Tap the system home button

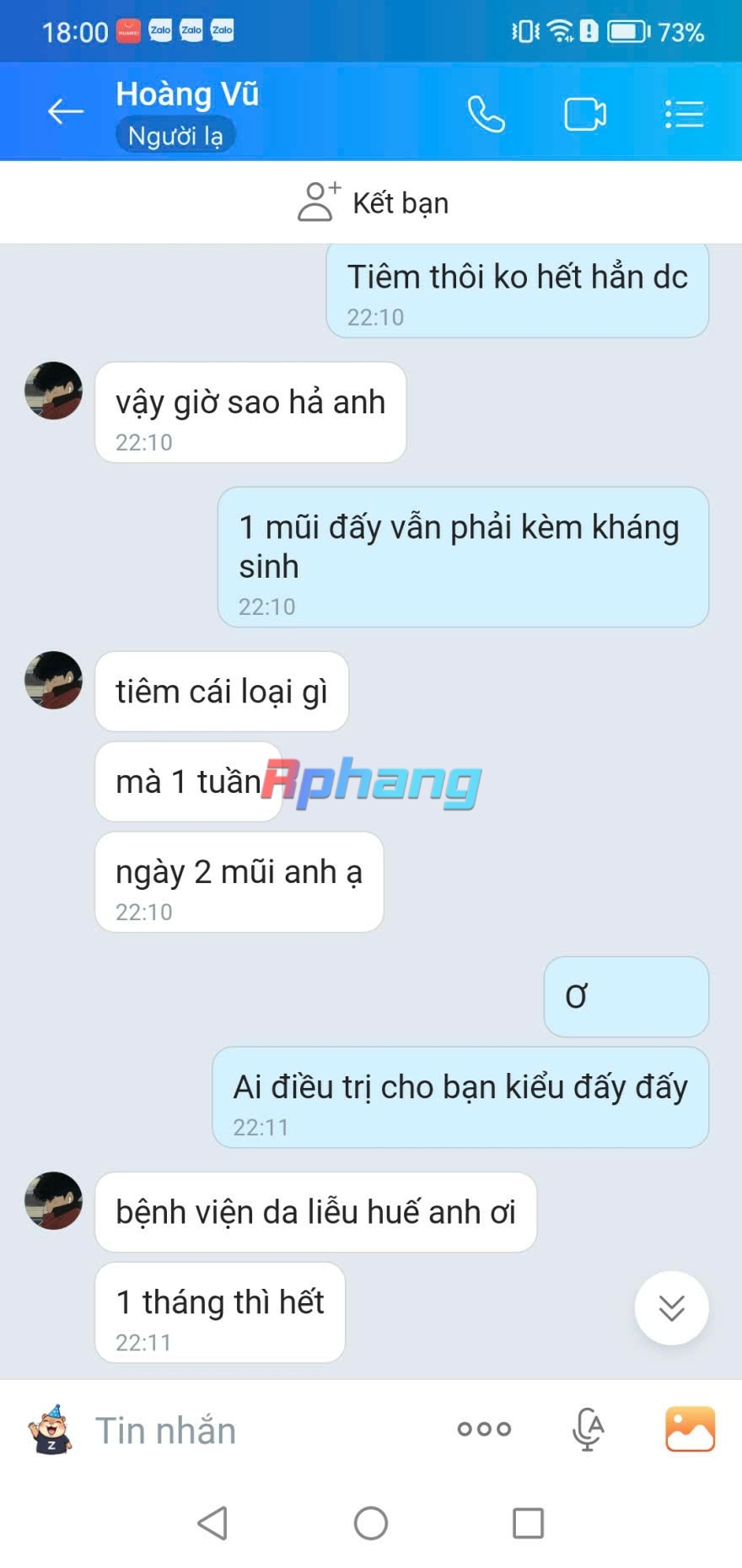(371, 1523)
